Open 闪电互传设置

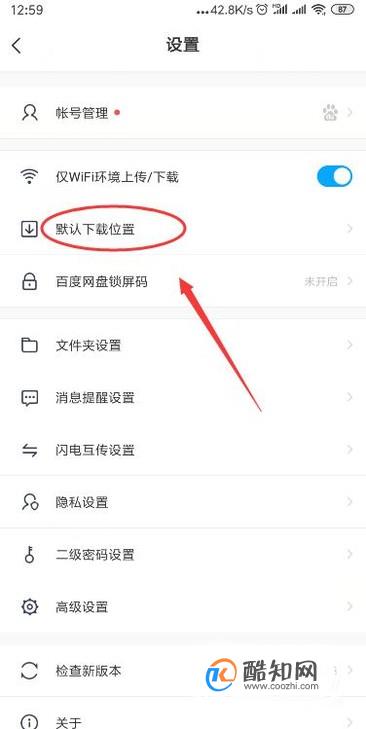183,450
